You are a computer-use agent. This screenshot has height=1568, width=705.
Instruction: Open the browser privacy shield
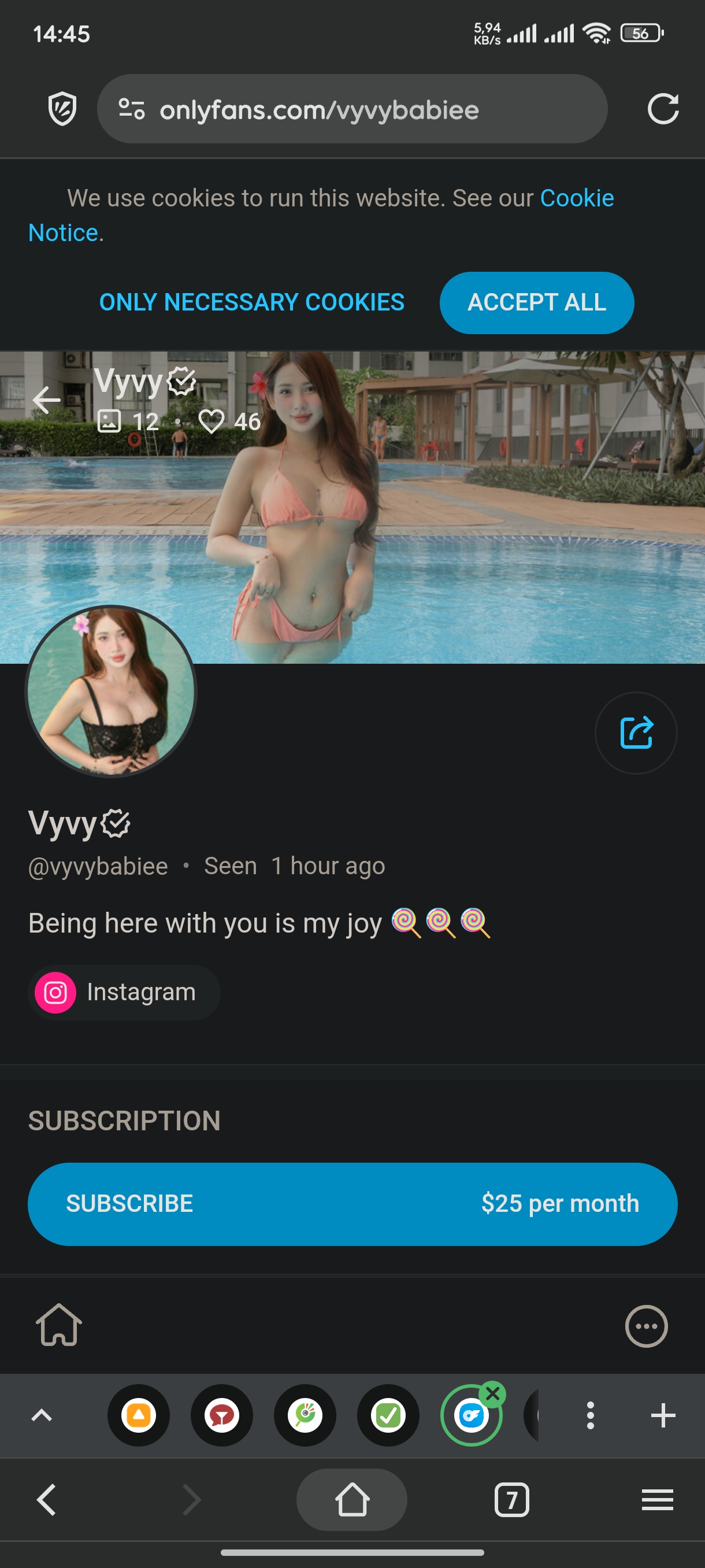tap(62, 109)
